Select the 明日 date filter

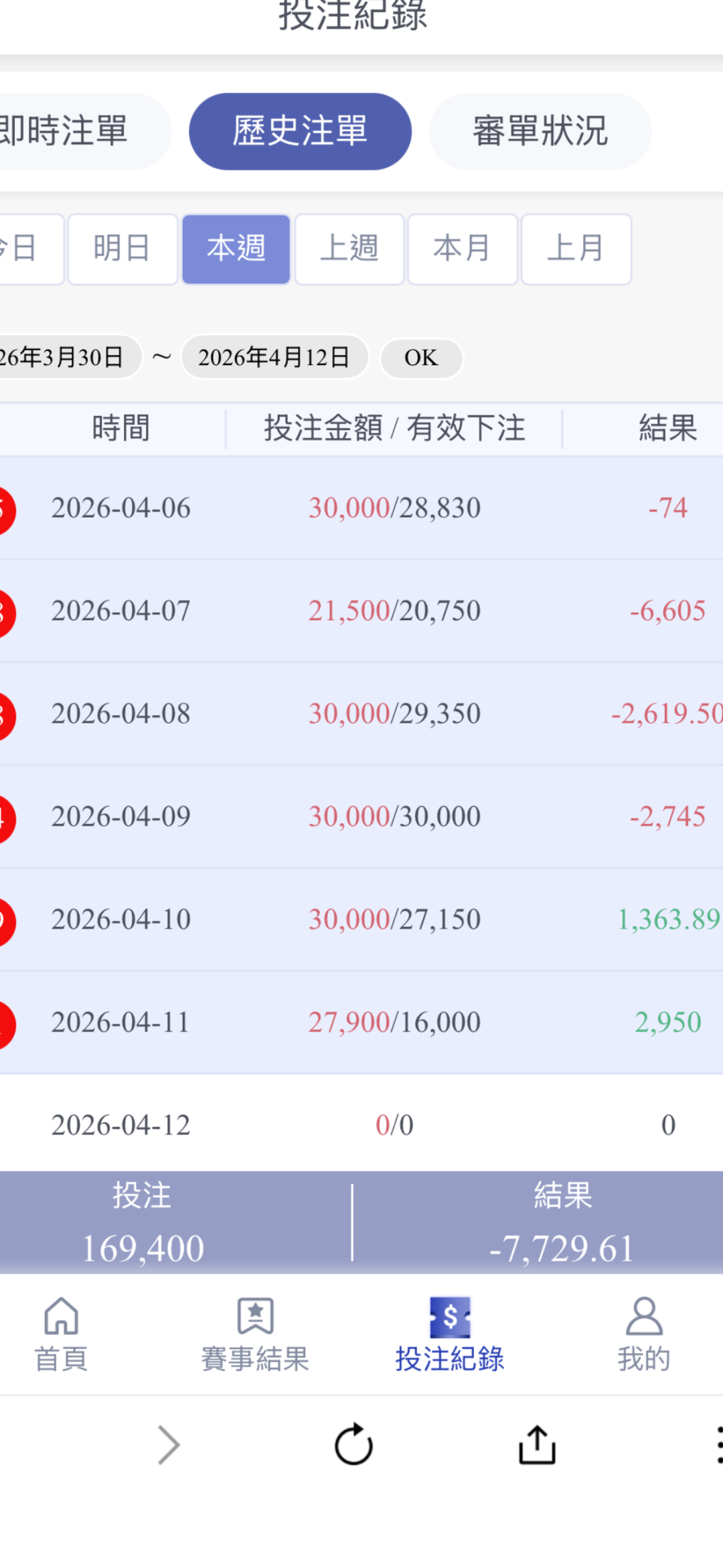pyautogui.click(x=123, y=249)
